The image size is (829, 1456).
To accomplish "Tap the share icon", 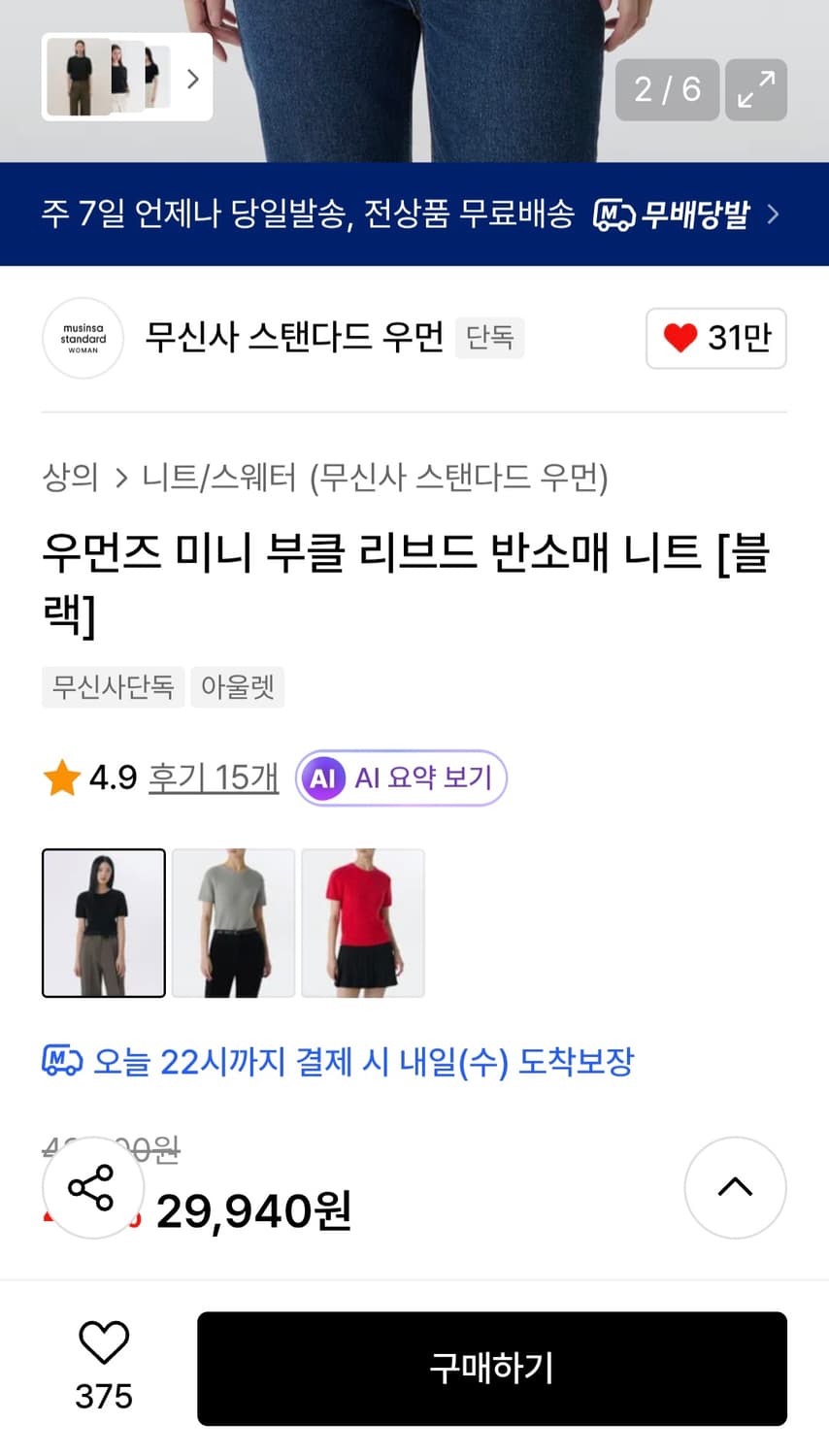I will (x=92, y=1187).
